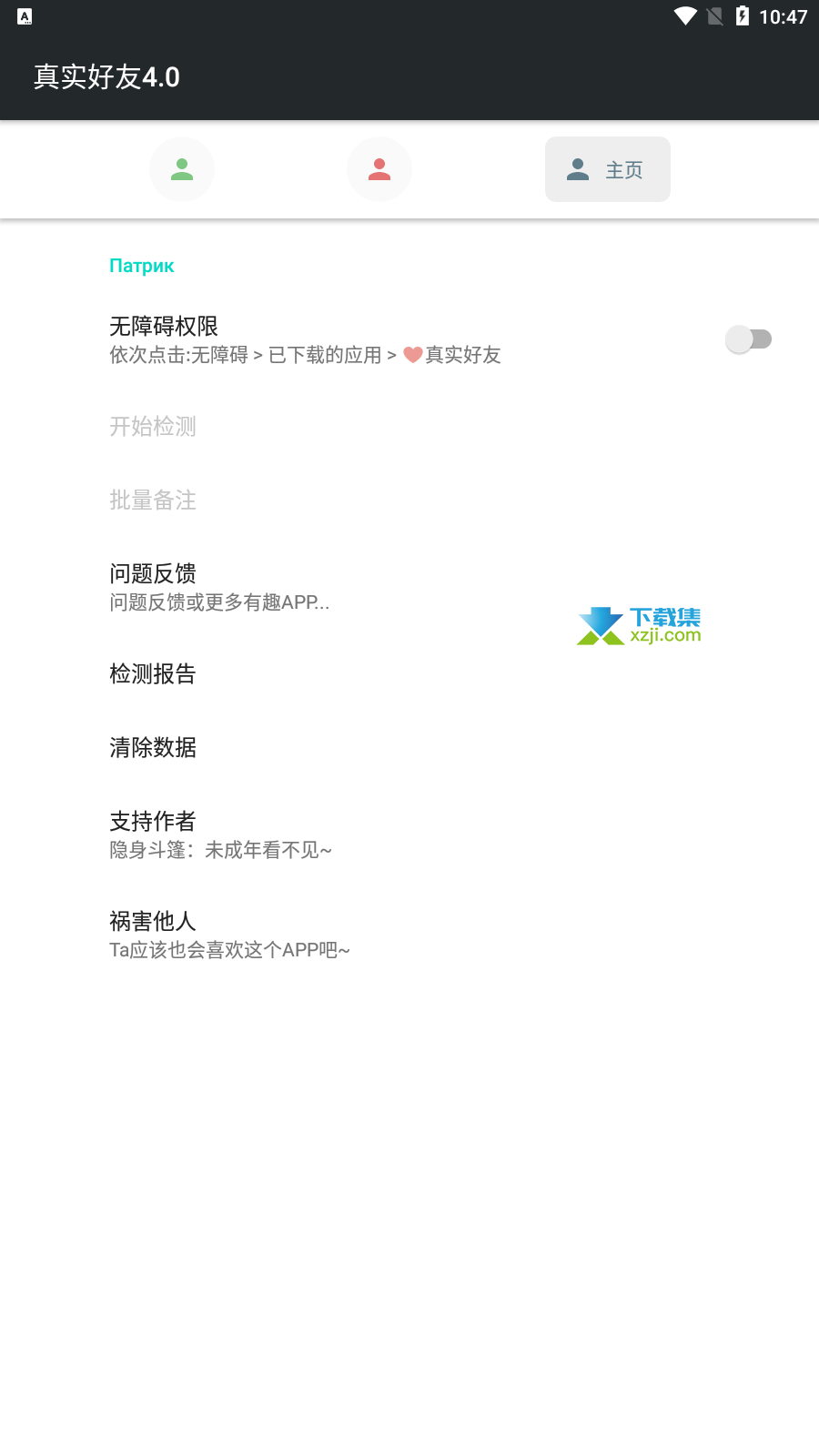Open 问题反馈
Viewport: 819px width, 1456px height.
point(409,587)
